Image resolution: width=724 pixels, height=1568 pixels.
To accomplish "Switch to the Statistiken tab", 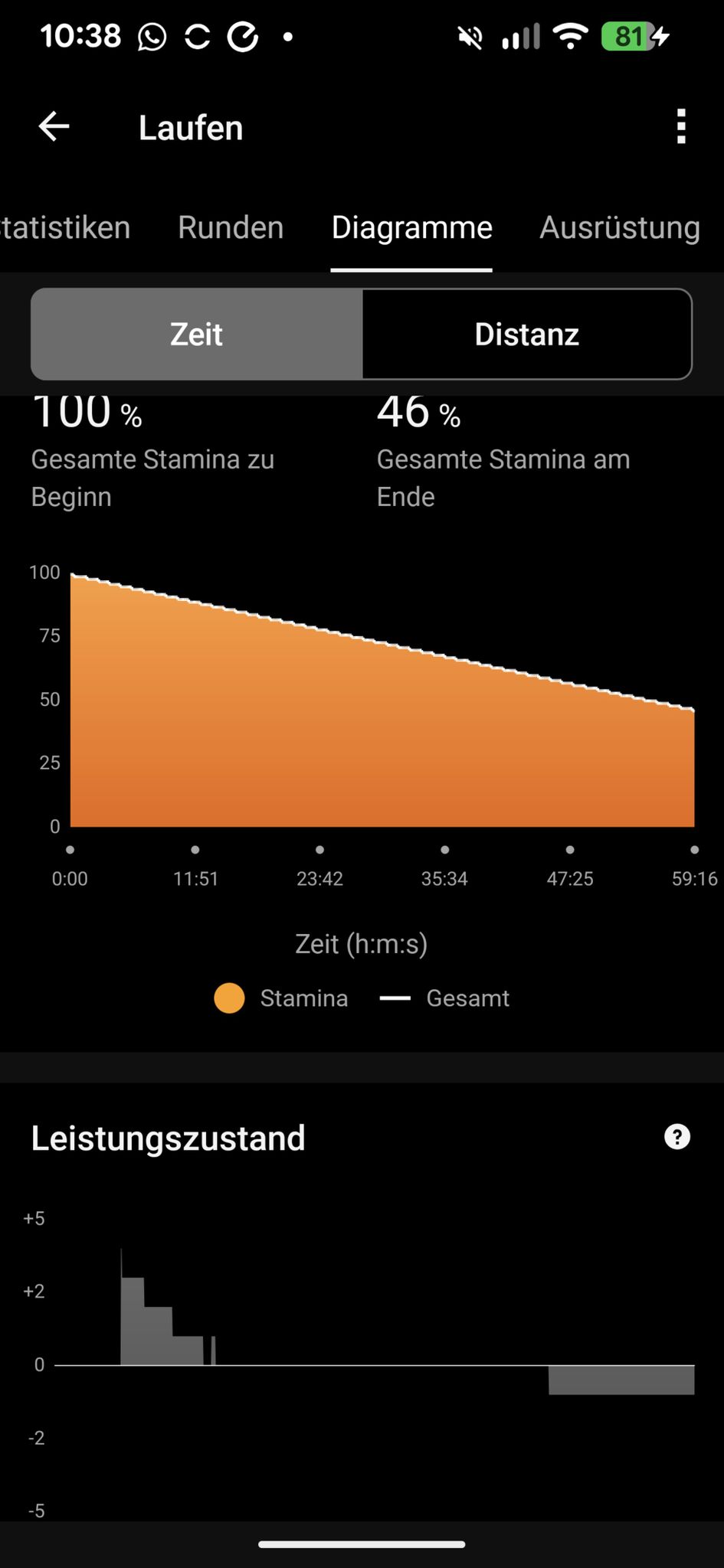I will pyautogui.click(x=65, y=228).
